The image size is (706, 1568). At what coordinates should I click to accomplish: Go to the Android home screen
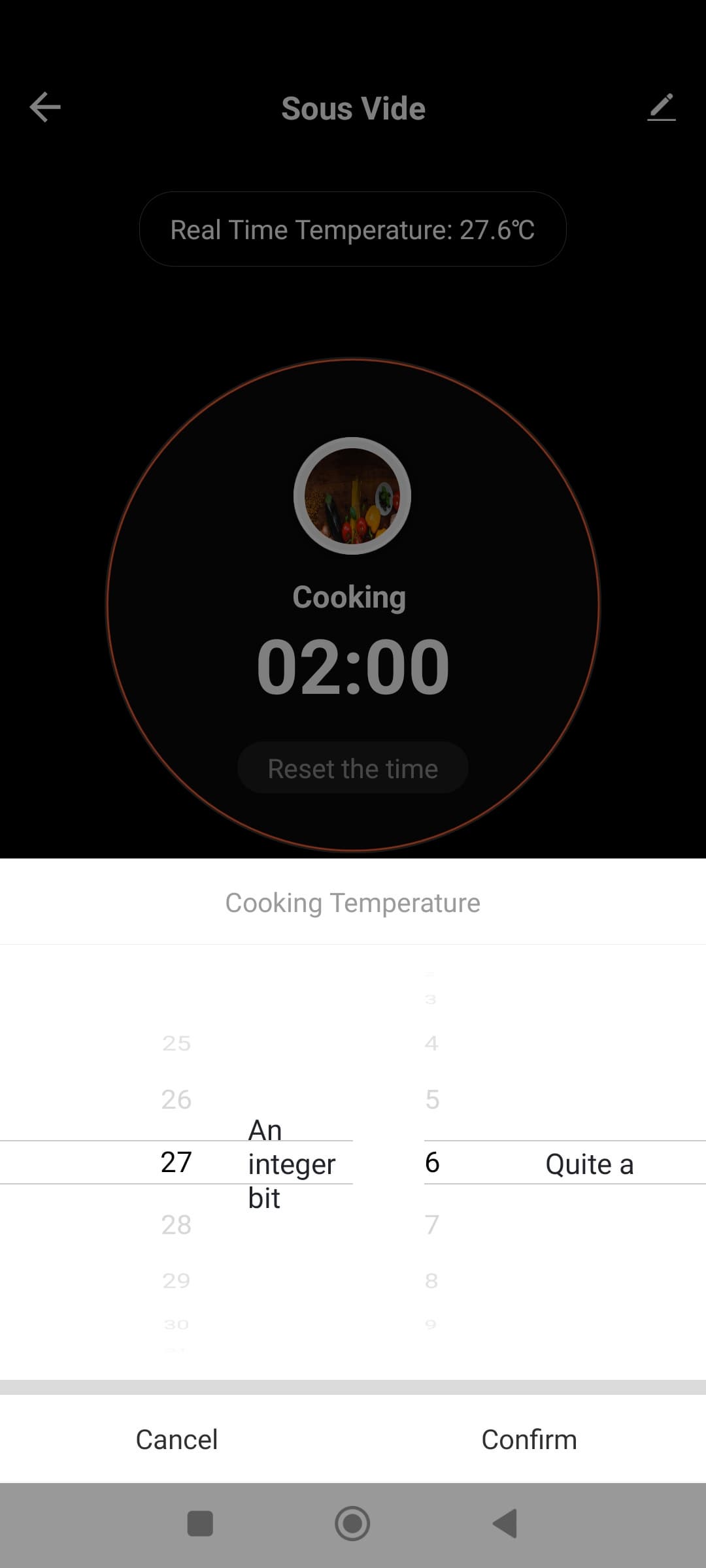coord(352,1524)
